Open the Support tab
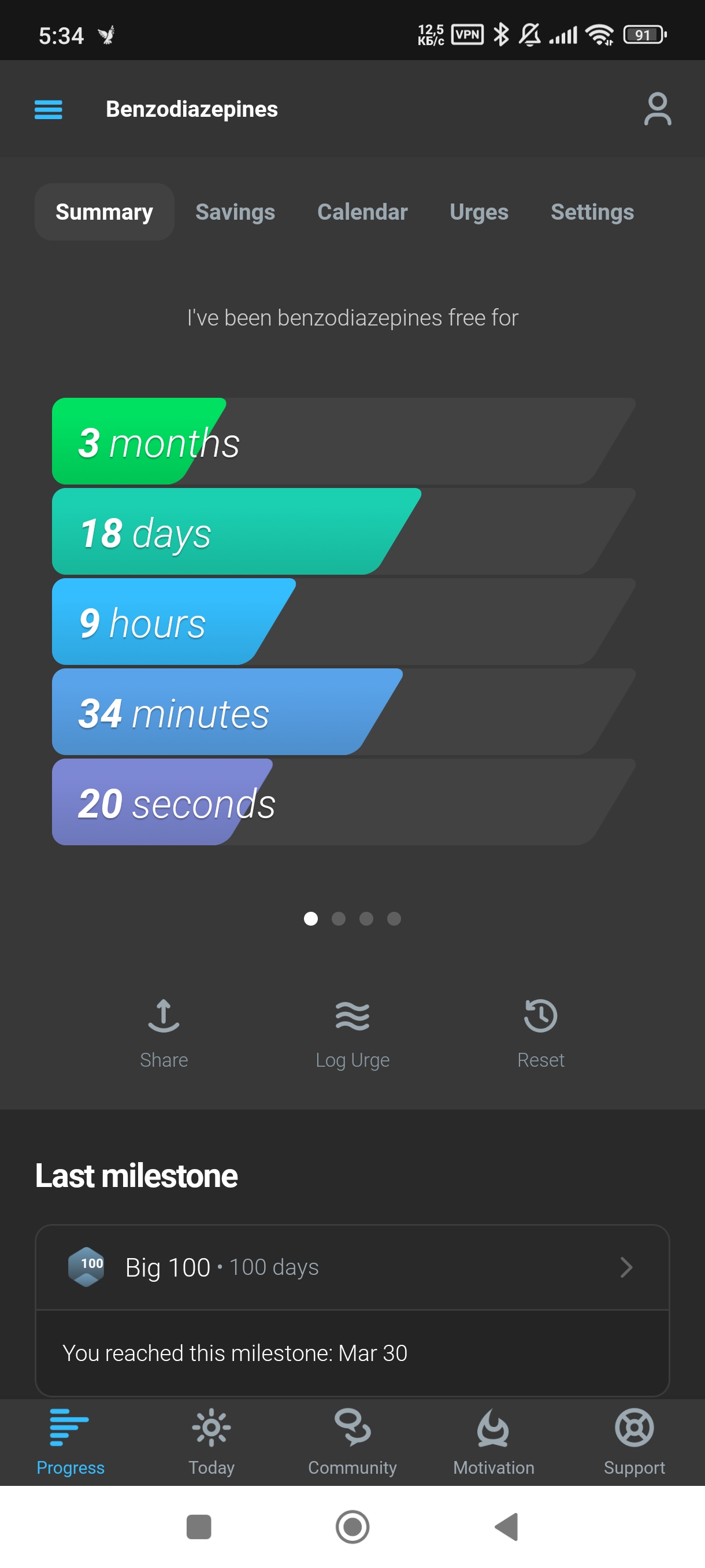This screenshot has width=705, height=1568. [x=634, y=1442]
